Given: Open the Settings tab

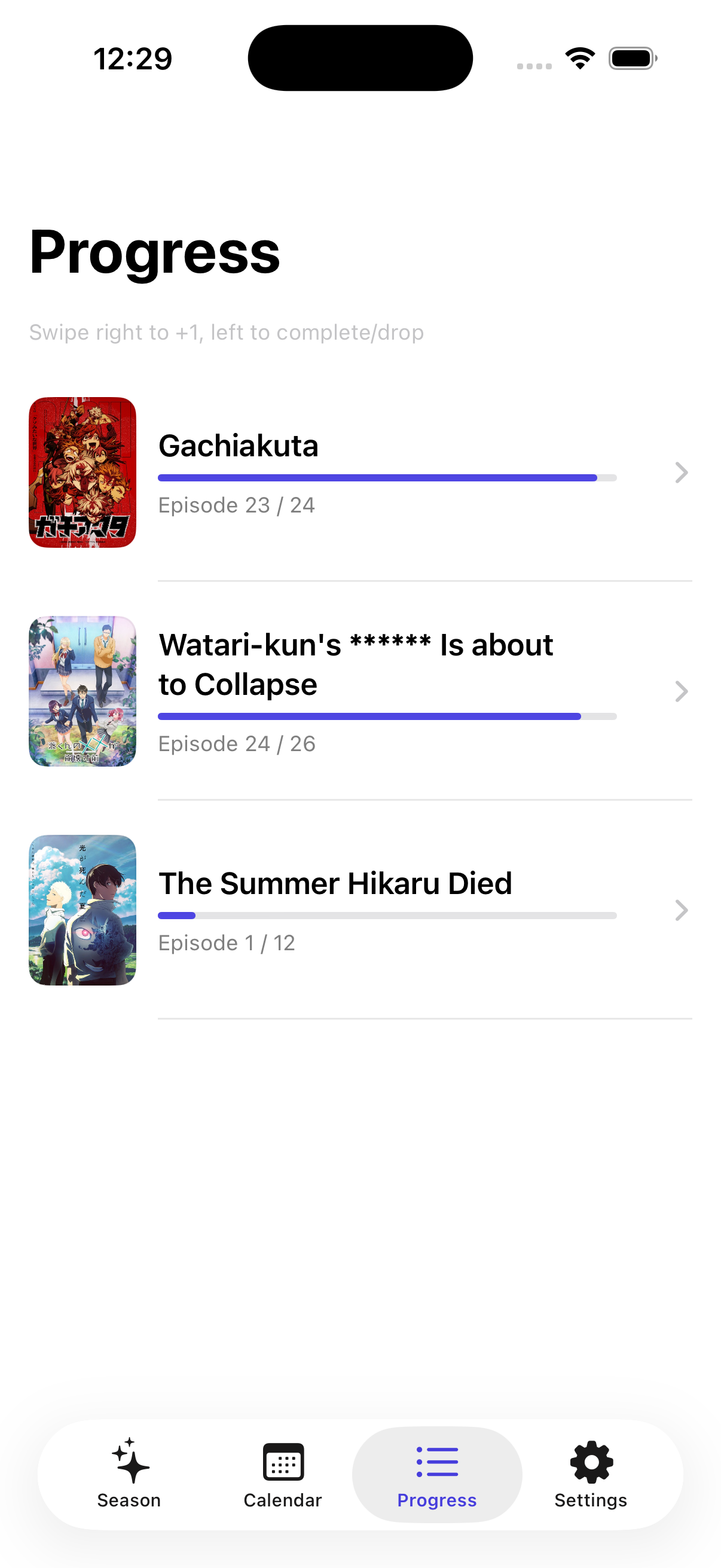Looking at the screenshot, I should [590, 1474].
